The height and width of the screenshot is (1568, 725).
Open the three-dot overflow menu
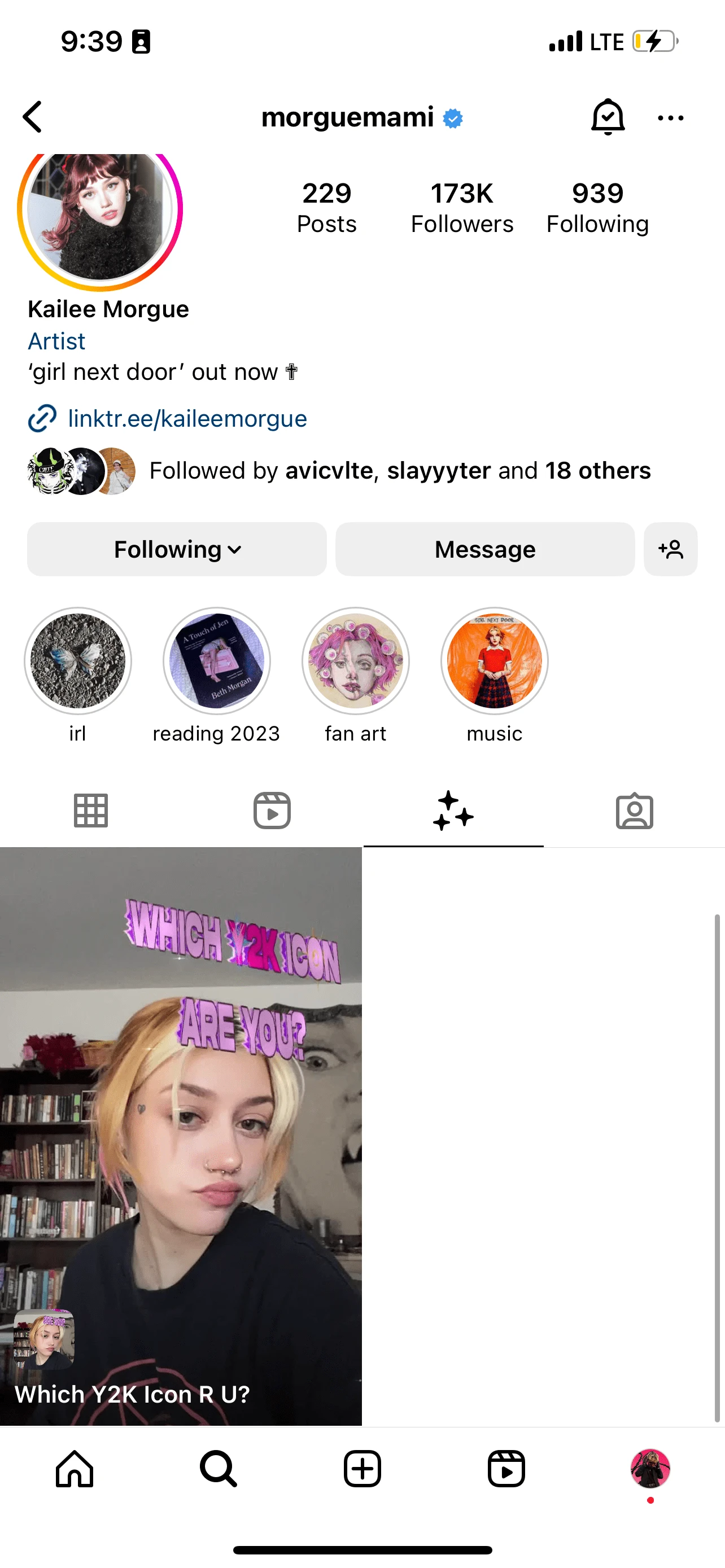click(670, 118)
